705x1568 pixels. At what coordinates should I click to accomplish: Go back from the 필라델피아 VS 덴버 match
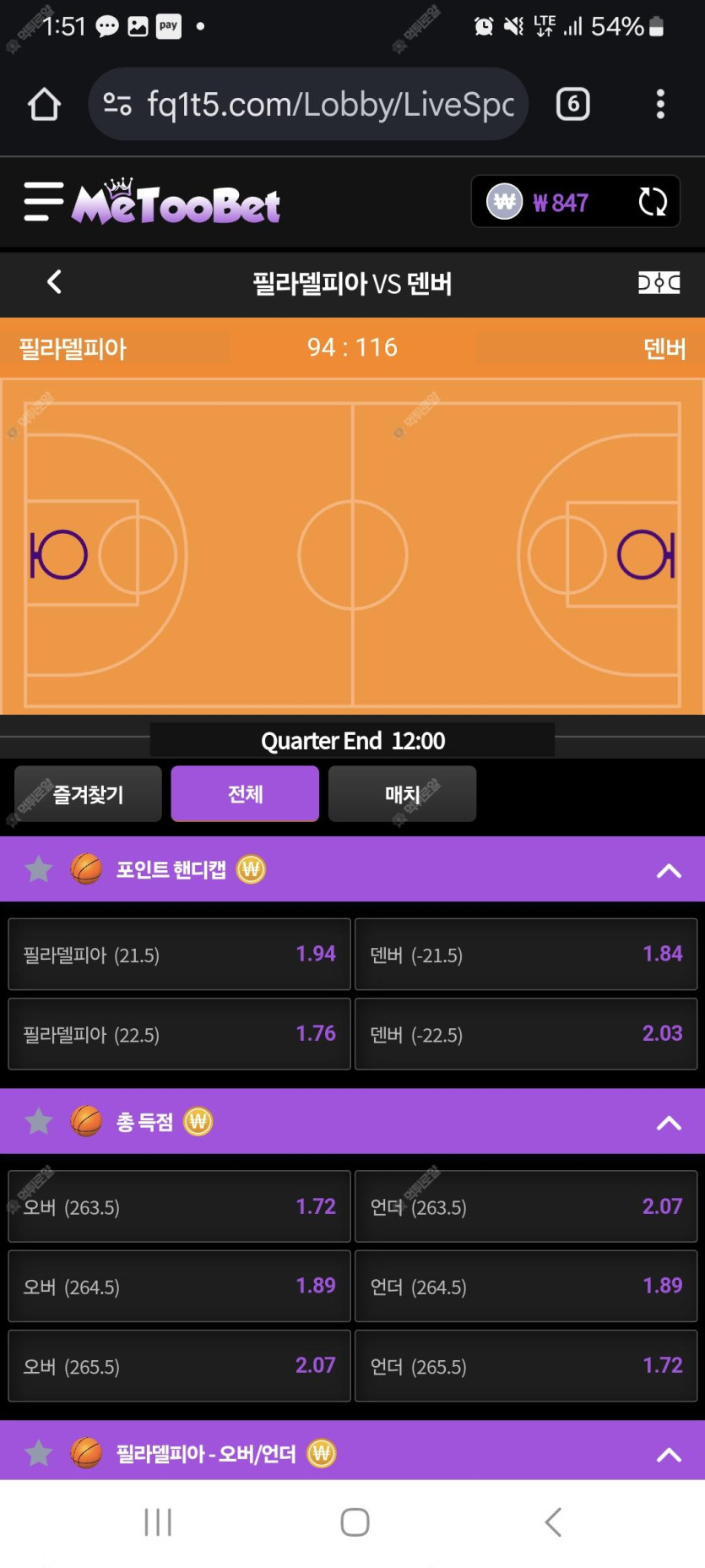[x=55, y=282]
